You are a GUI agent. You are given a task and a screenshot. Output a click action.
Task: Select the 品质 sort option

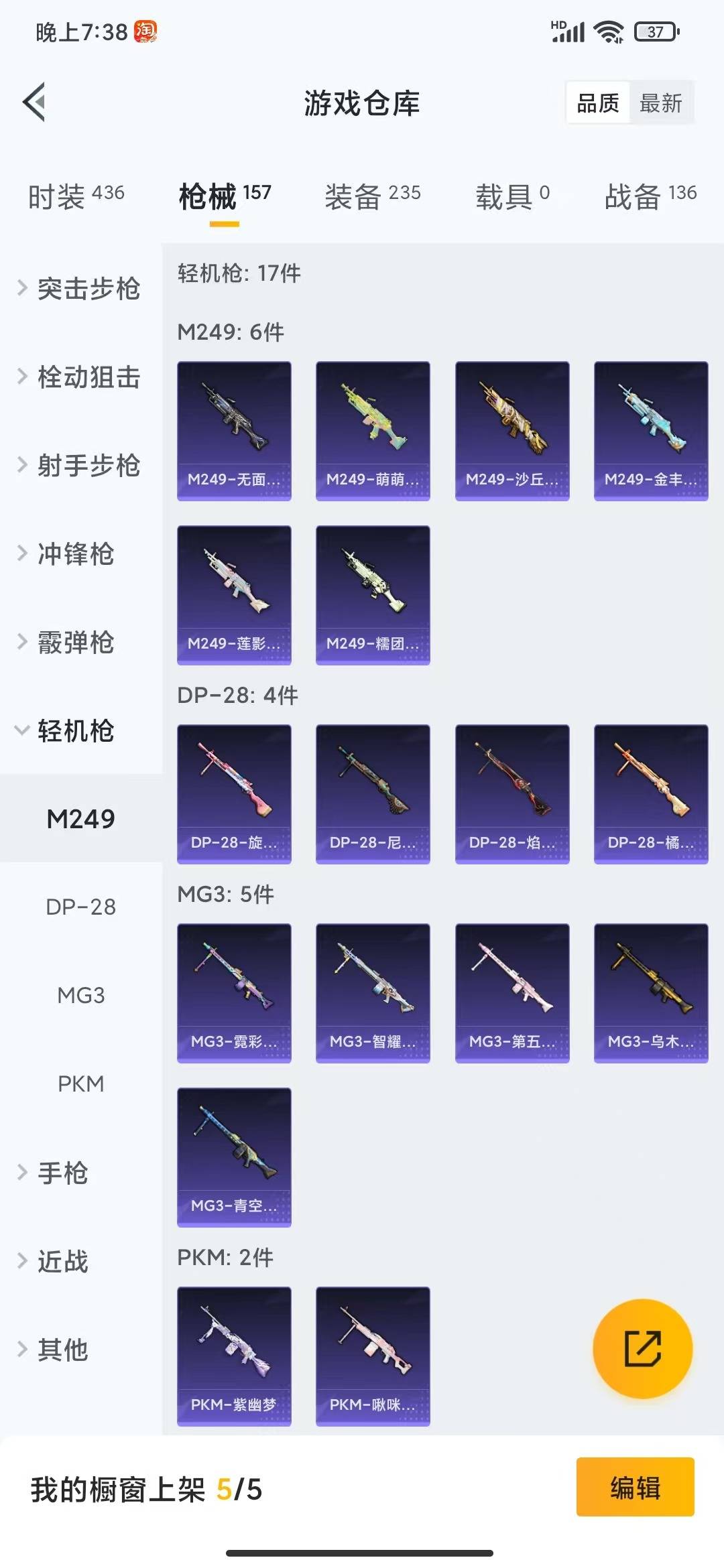[598, 103]
